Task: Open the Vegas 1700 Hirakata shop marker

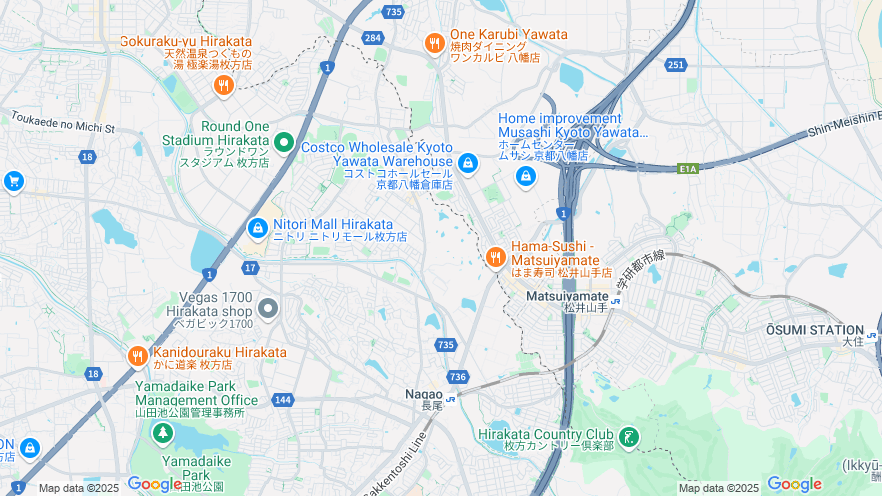Action: click(267, 309)
